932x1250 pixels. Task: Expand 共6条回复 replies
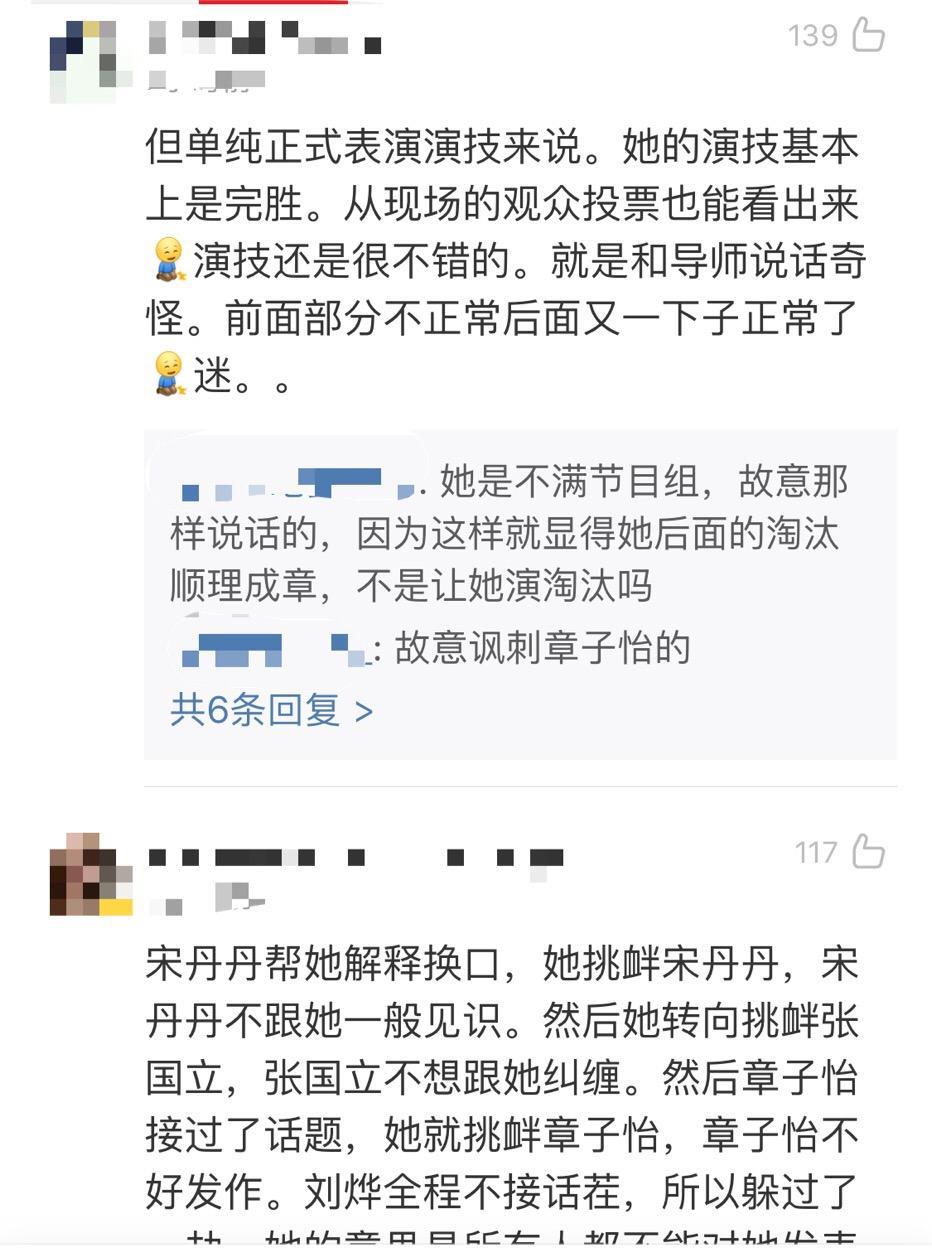pos(271,710)
